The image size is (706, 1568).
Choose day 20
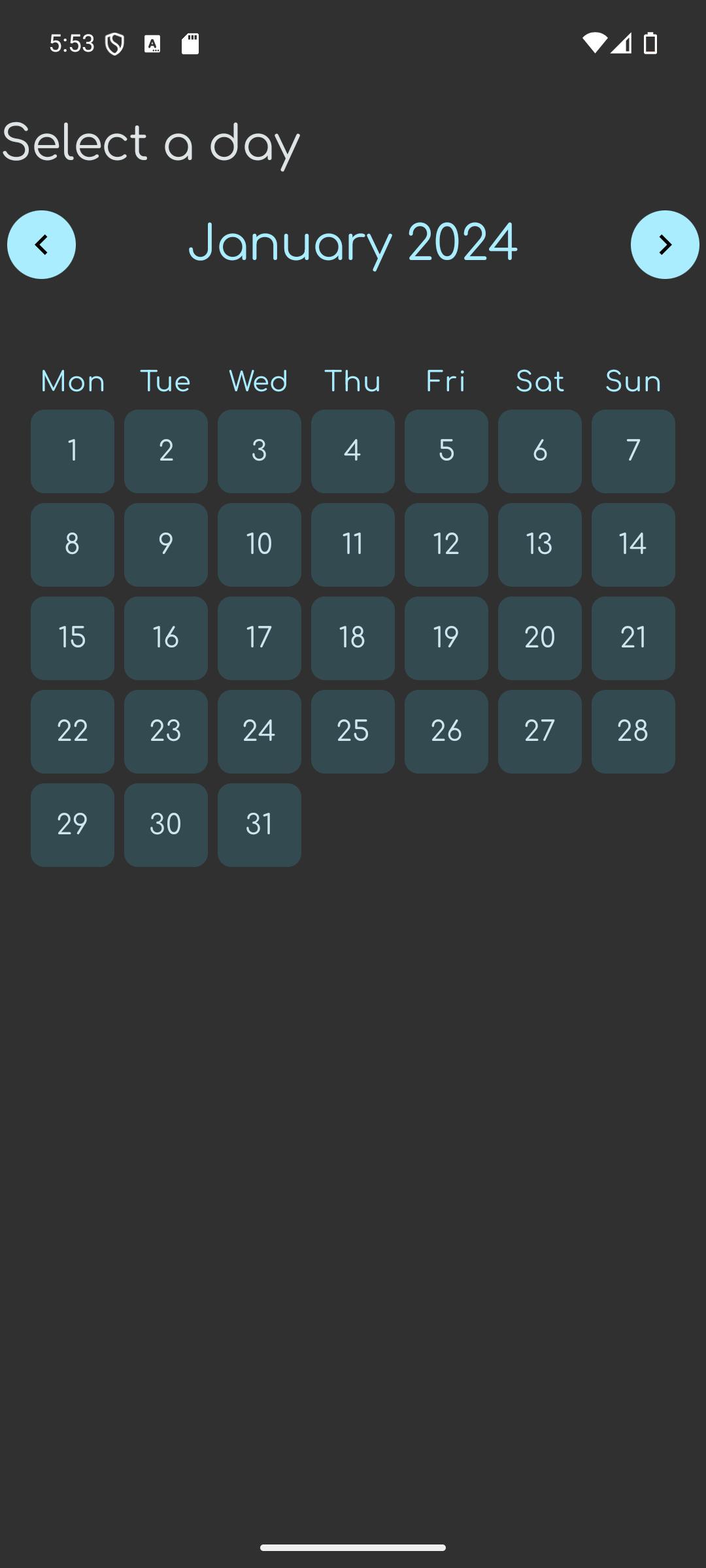tap(540, 638)
